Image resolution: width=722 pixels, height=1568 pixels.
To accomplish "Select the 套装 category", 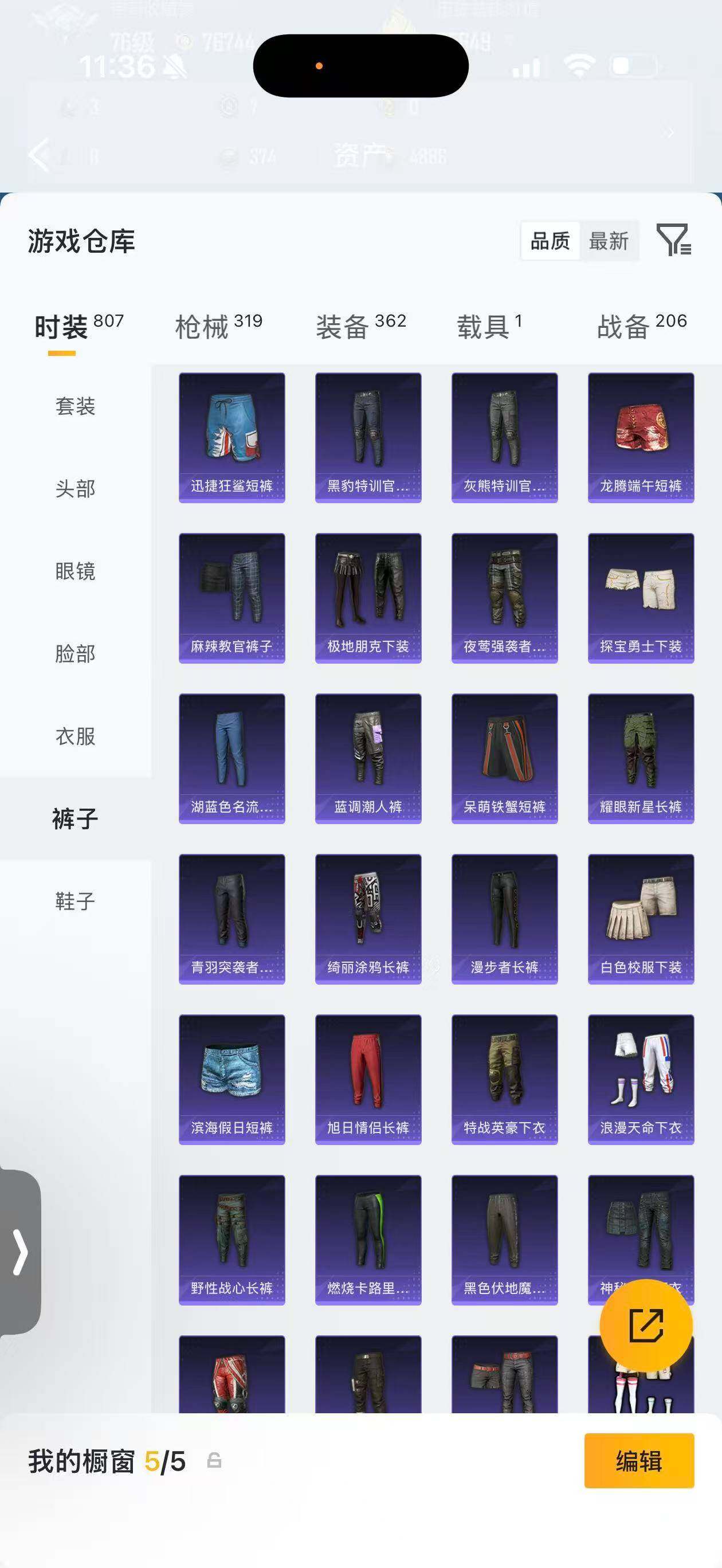I will tap(76, 406).
